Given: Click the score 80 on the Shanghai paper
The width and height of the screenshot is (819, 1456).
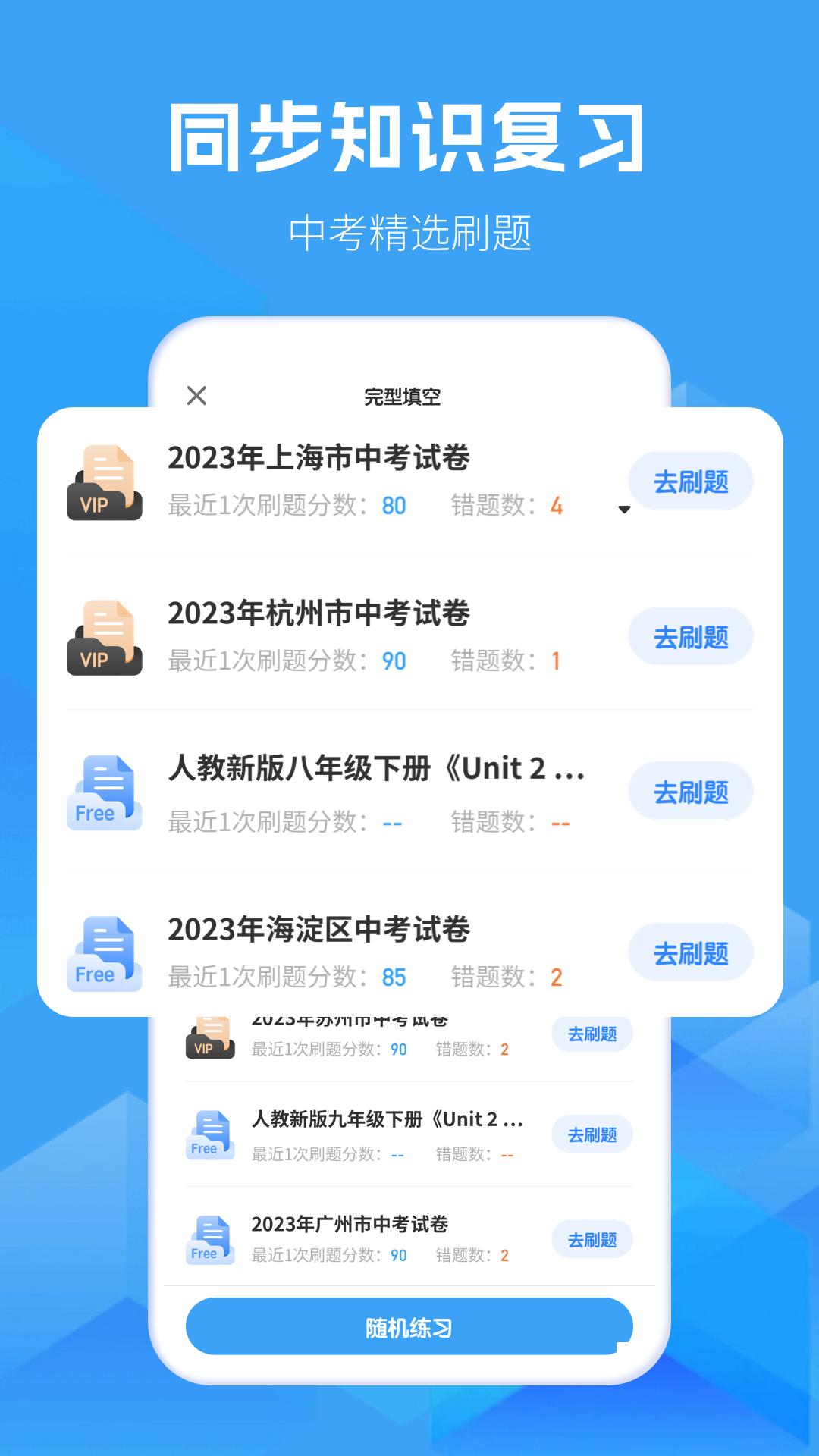Looking at the screenshot, I should (x=391, y=506).
